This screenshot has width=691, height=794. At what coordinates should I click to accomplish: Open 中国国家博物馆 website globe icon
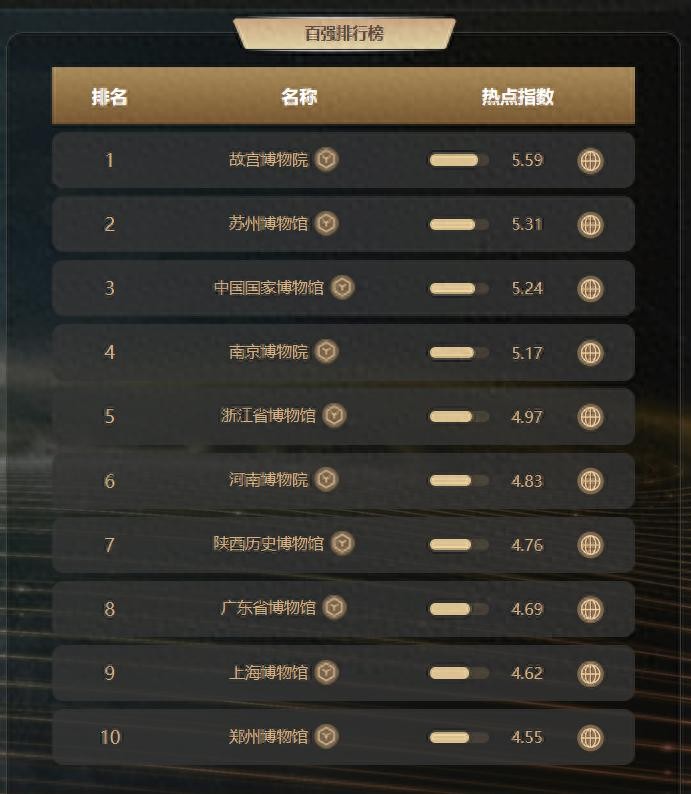point(590,289)
